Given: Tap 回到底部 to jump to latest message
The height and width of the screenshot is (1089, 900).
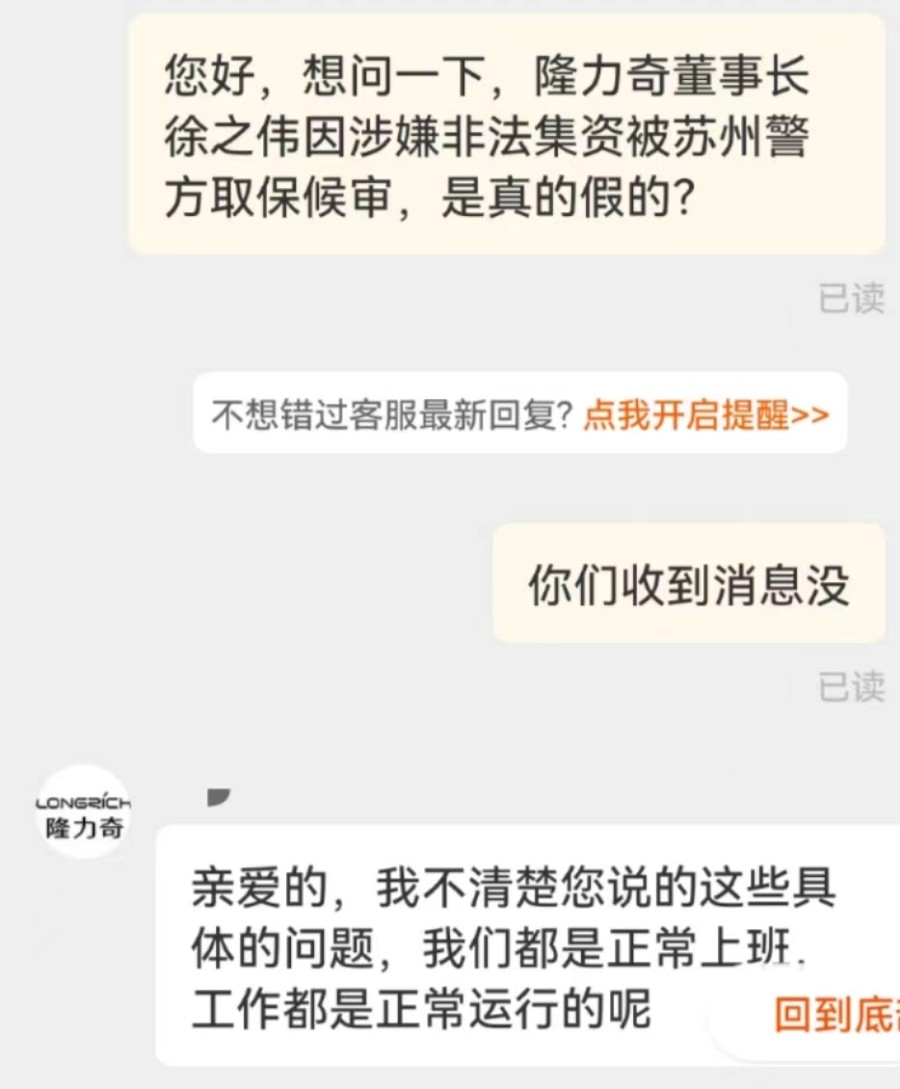Looking at the screenshot, I should pos(835,1014).
